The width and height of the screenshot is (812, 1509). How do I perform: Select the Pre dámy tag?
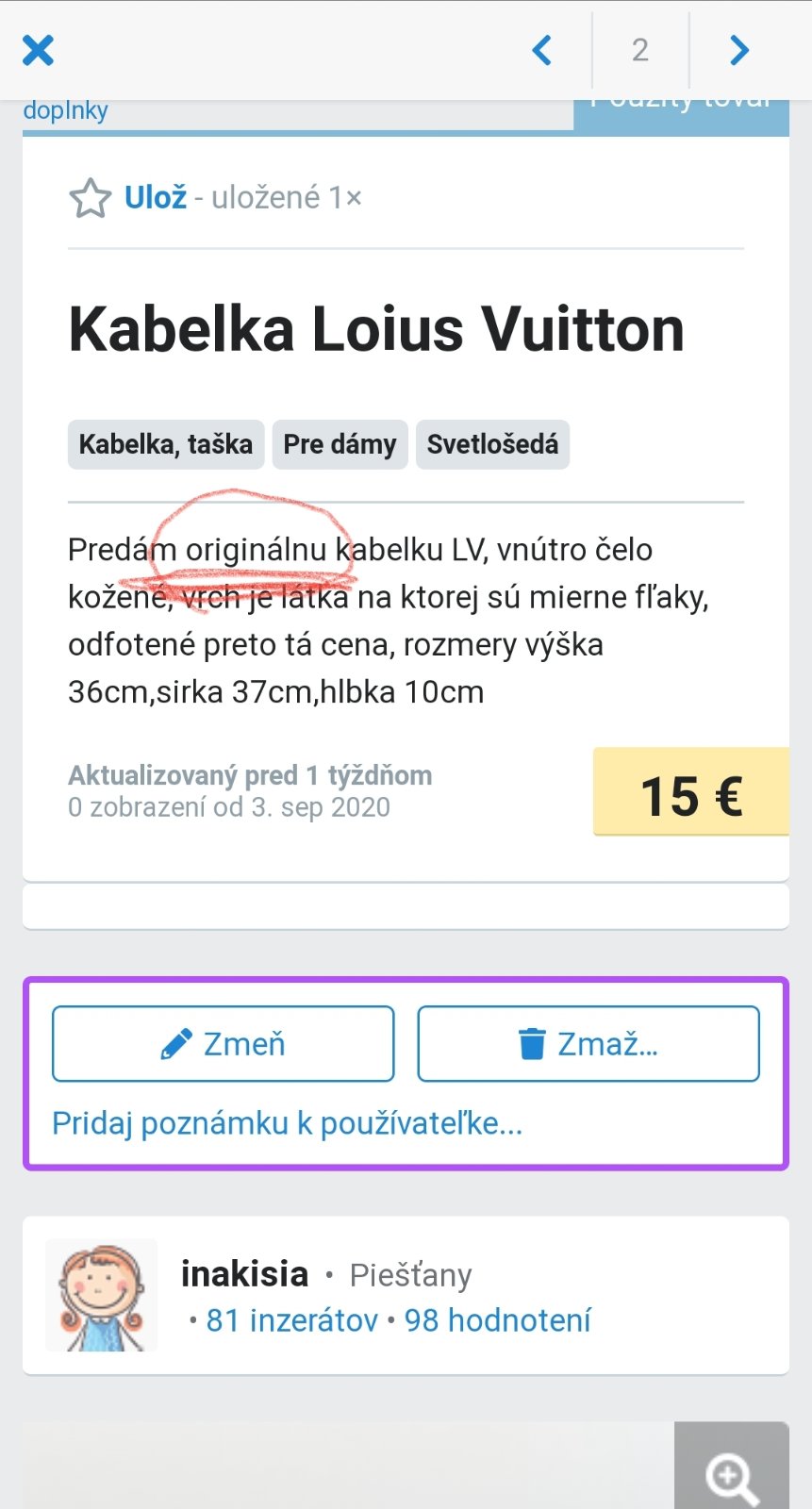pos(340,444)
